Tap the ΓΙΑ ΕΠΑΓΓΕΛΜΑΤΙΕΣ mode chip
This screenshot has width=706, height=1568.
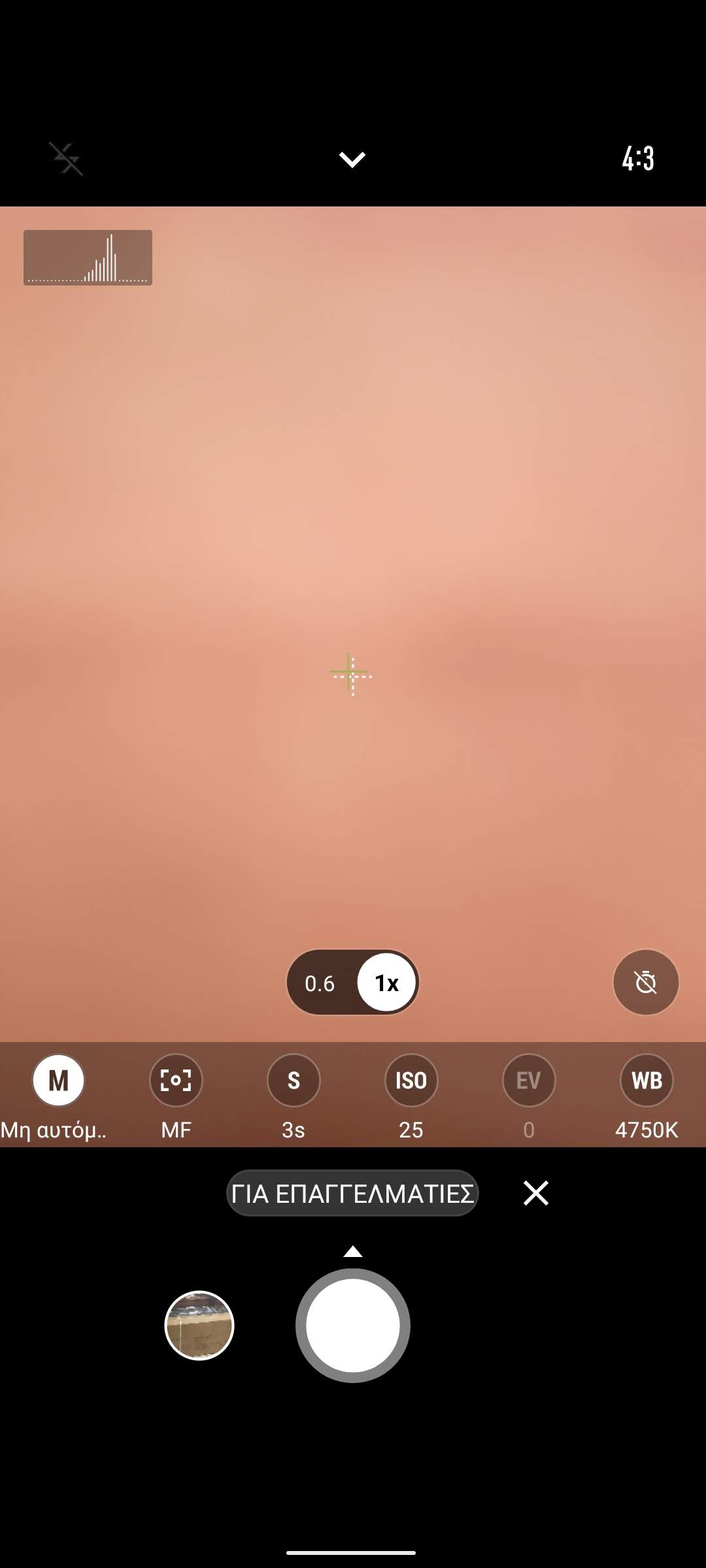tap(352, 1193)
